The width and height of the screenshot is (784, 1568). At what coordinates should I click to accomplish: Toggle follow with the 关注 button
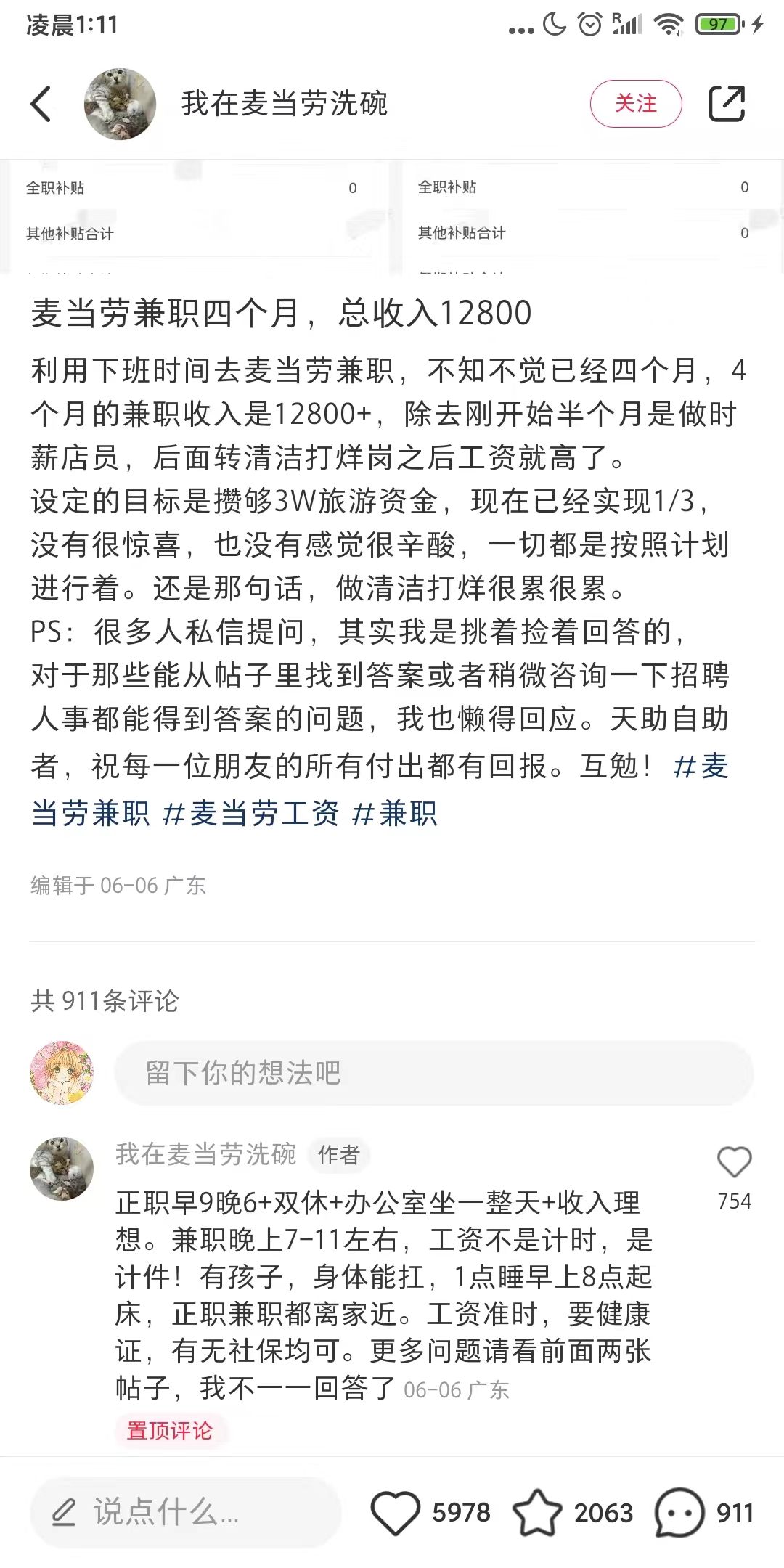(x=636, y=103)
